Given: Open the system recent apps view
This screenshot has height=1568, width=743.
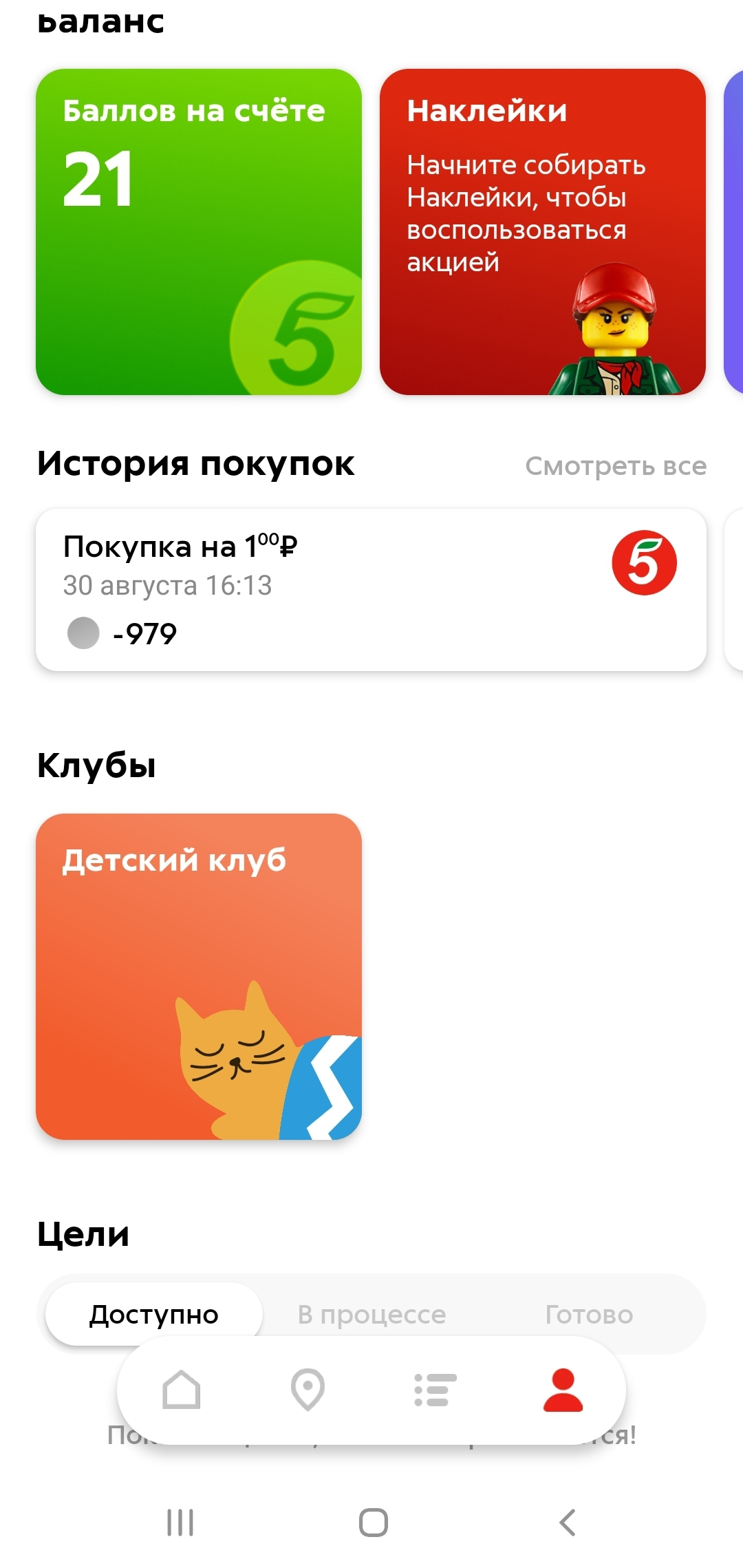Looking at the screenshot, I should (180, 1523).
